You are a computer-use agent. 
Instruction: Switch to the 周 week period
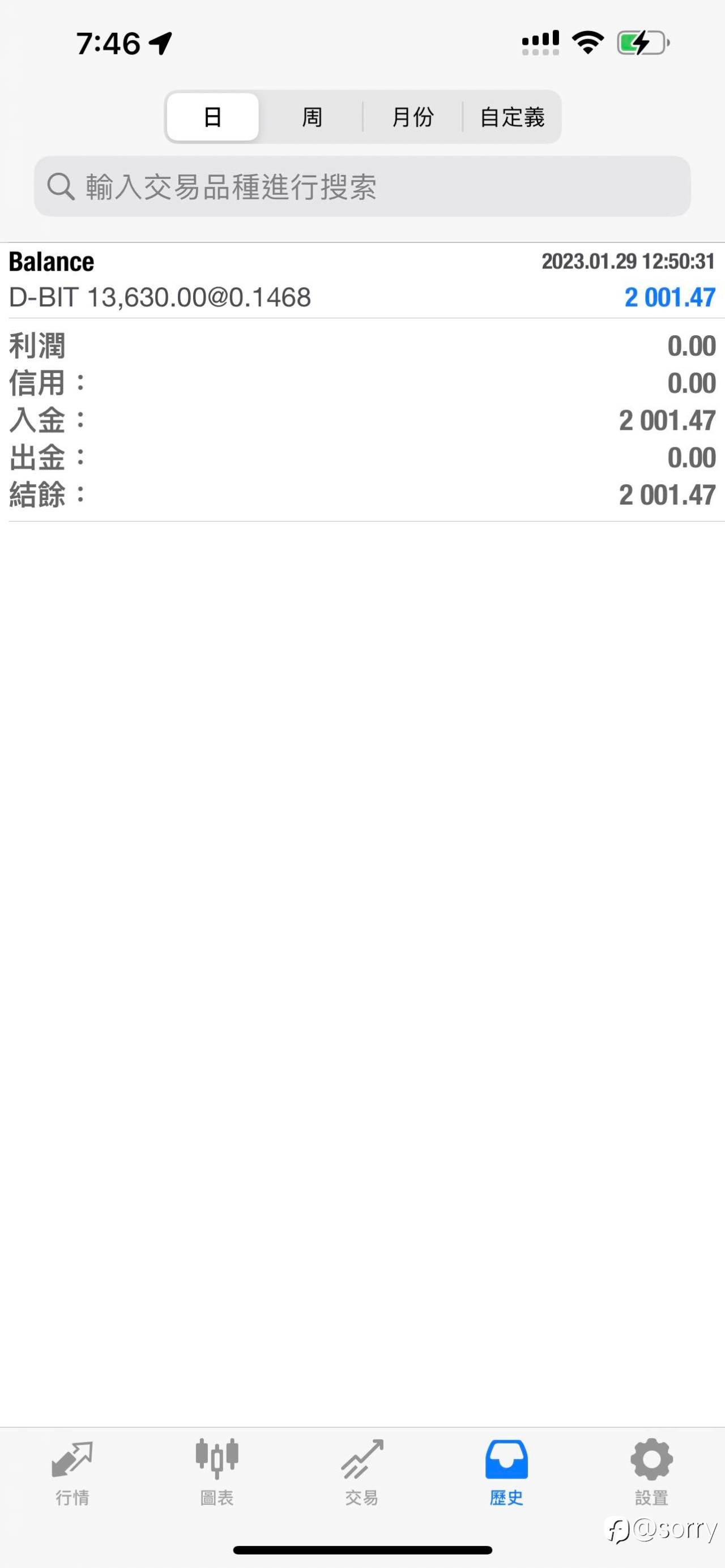pyautogui.click(x=312, y=117)
